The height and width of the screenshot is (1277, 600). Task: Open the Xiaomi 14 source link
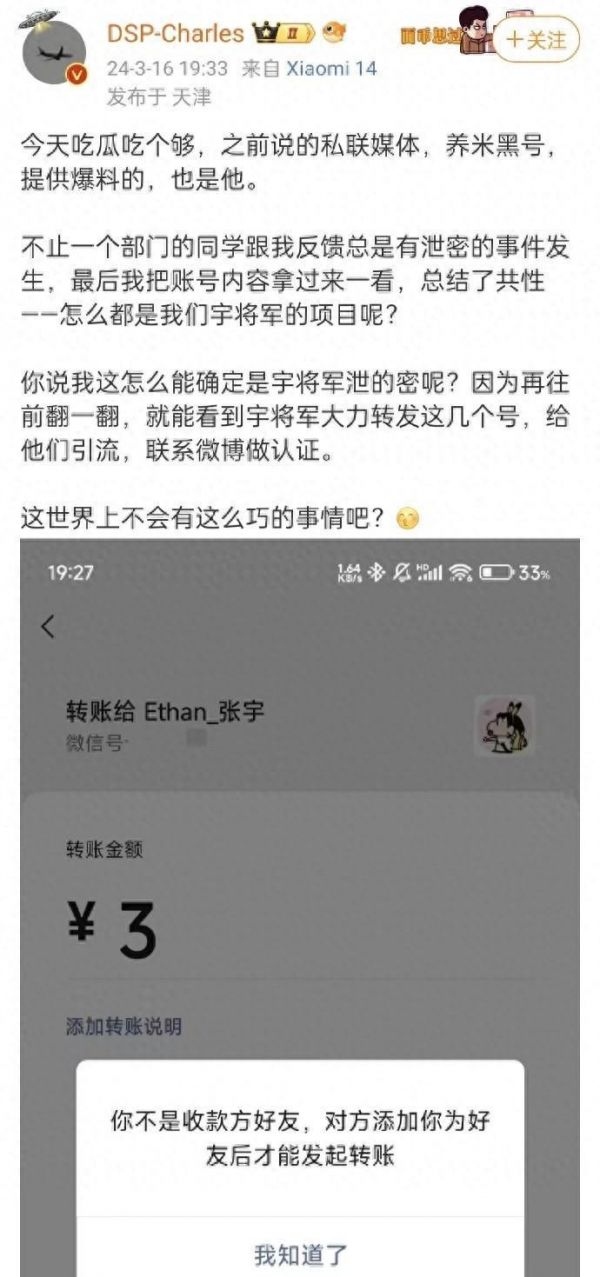click(331, 69)
